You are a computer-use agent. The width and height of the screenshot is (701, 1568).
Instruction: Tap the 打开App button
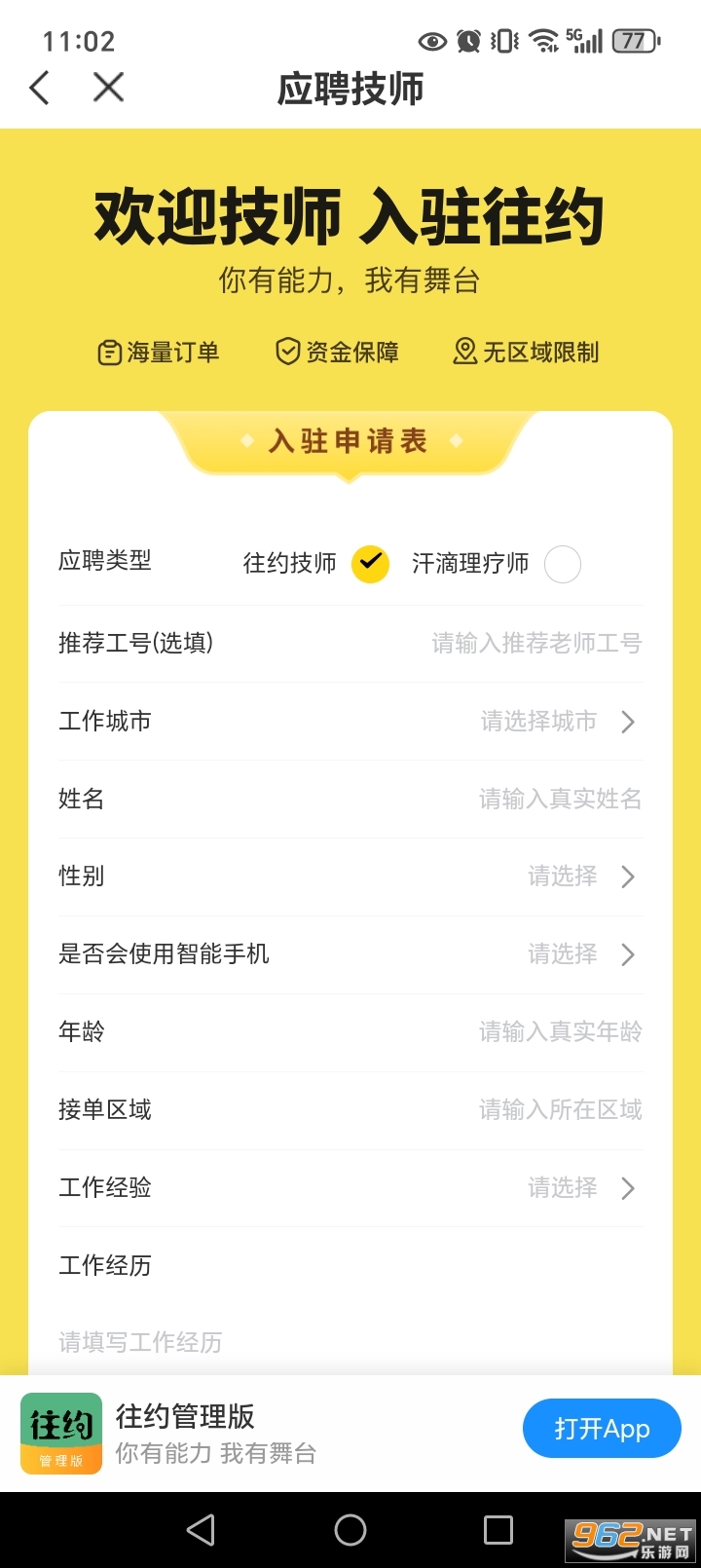pyautogui.click(x=602, y=1429)
